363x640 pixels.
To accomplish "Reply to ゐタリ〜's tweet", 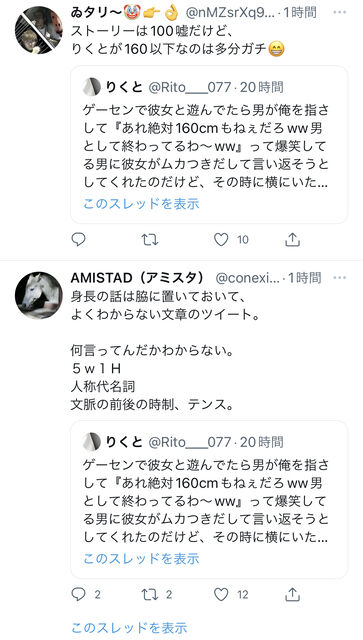I will pyautogui.click(x=78, y=240).
